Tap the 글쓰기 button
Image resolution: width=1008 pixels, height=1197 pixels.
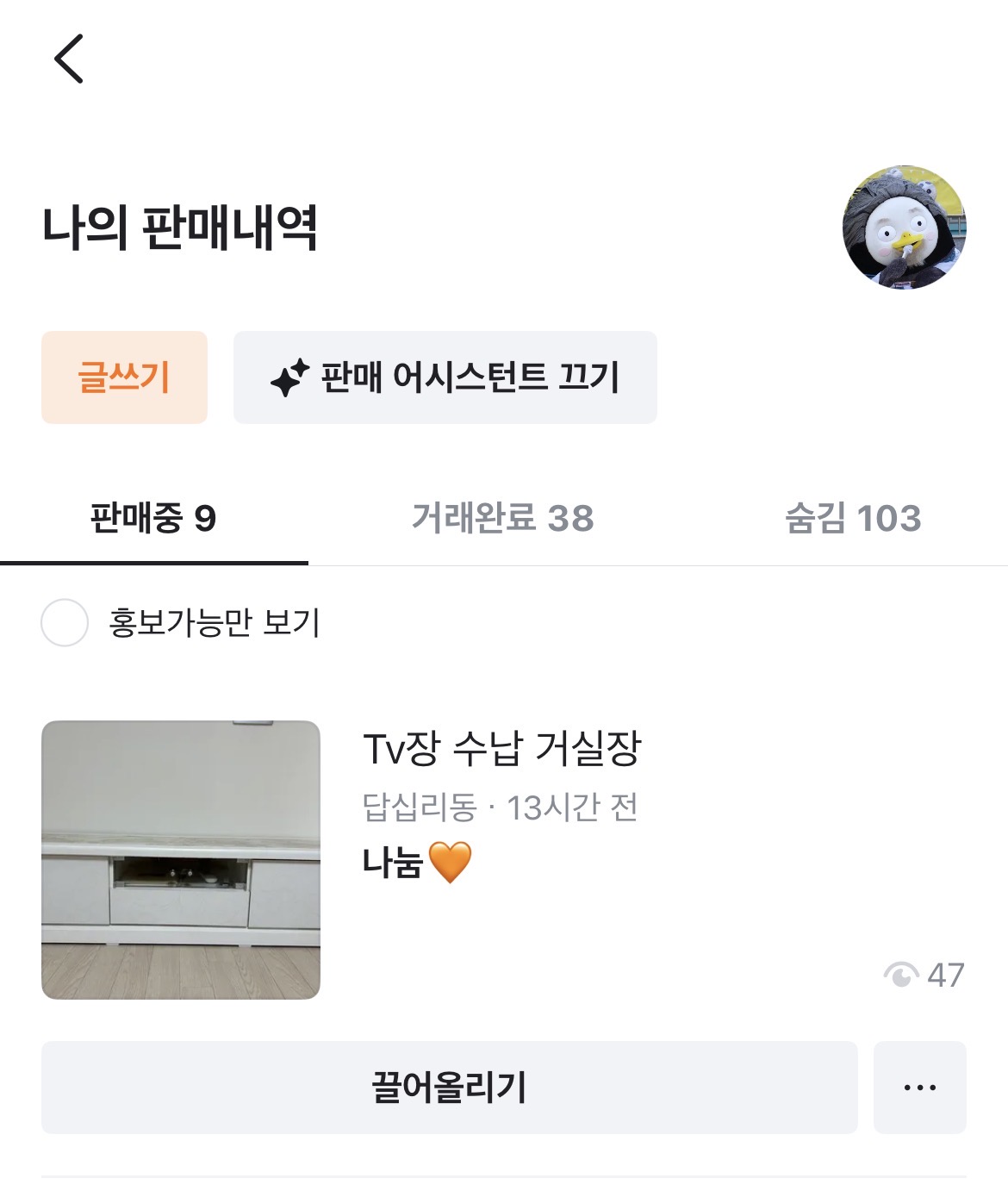[124, 377]
